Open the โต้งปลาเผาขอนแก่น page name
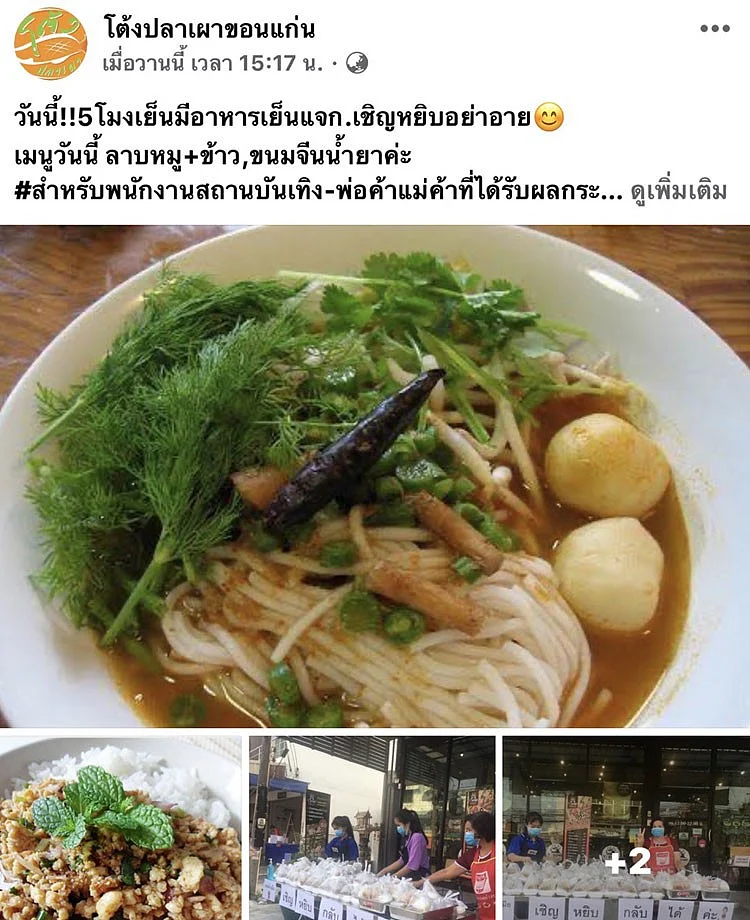 tap(209, 27)
